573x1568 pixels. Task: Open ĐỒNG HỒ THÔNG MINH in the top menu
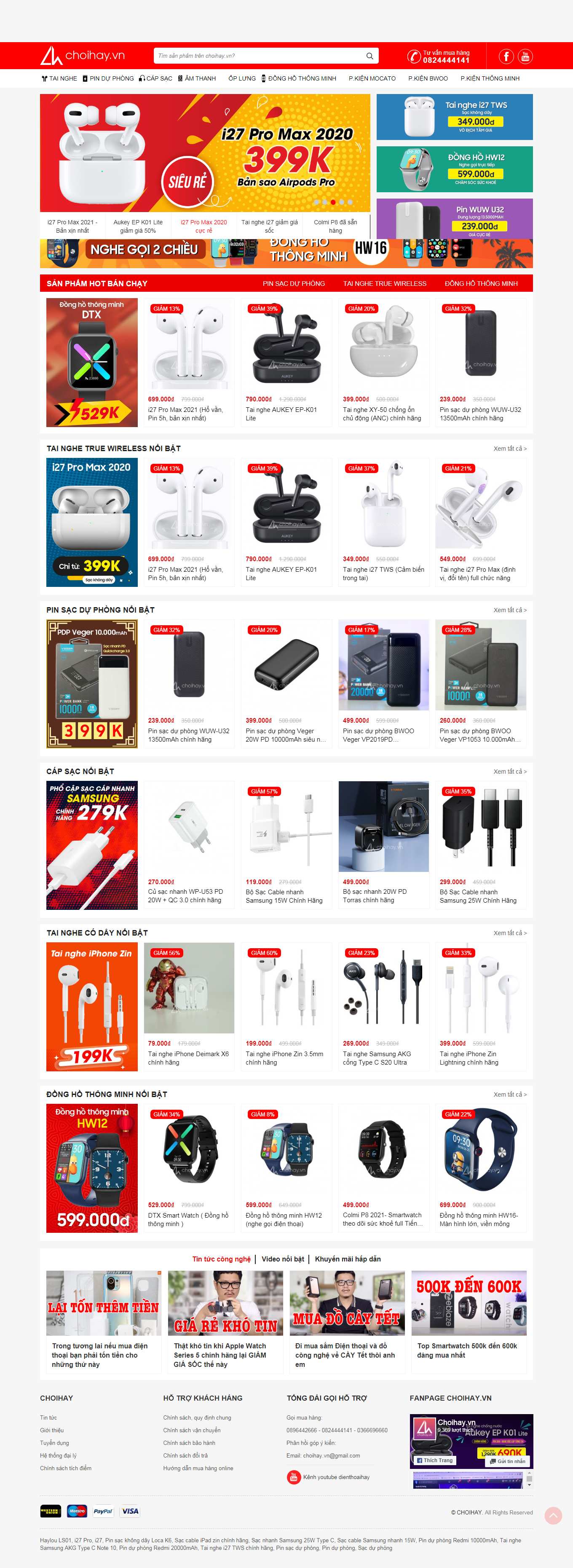pos(299,78)
